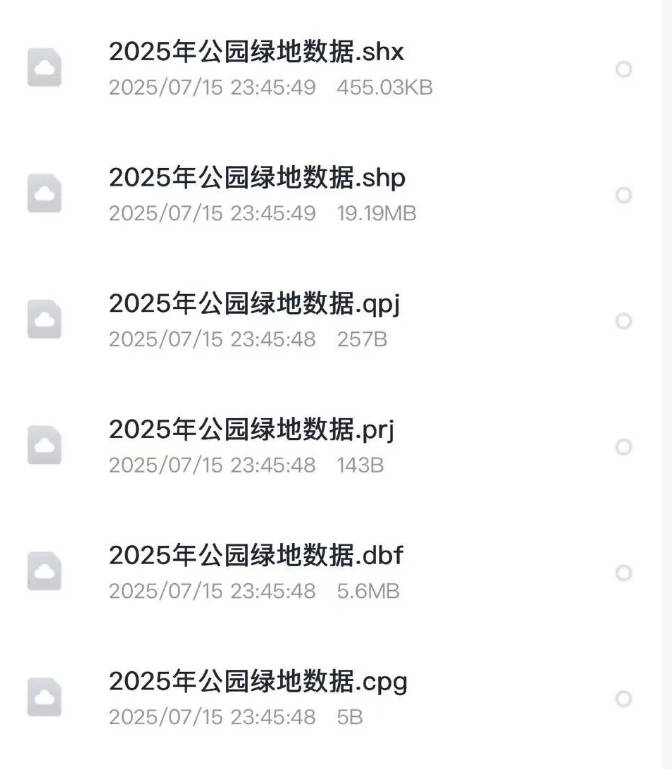Open the 2025年公园绿地数据.qpj file
This screenshot has width=672, height=769.
click(x=254, y=304)
